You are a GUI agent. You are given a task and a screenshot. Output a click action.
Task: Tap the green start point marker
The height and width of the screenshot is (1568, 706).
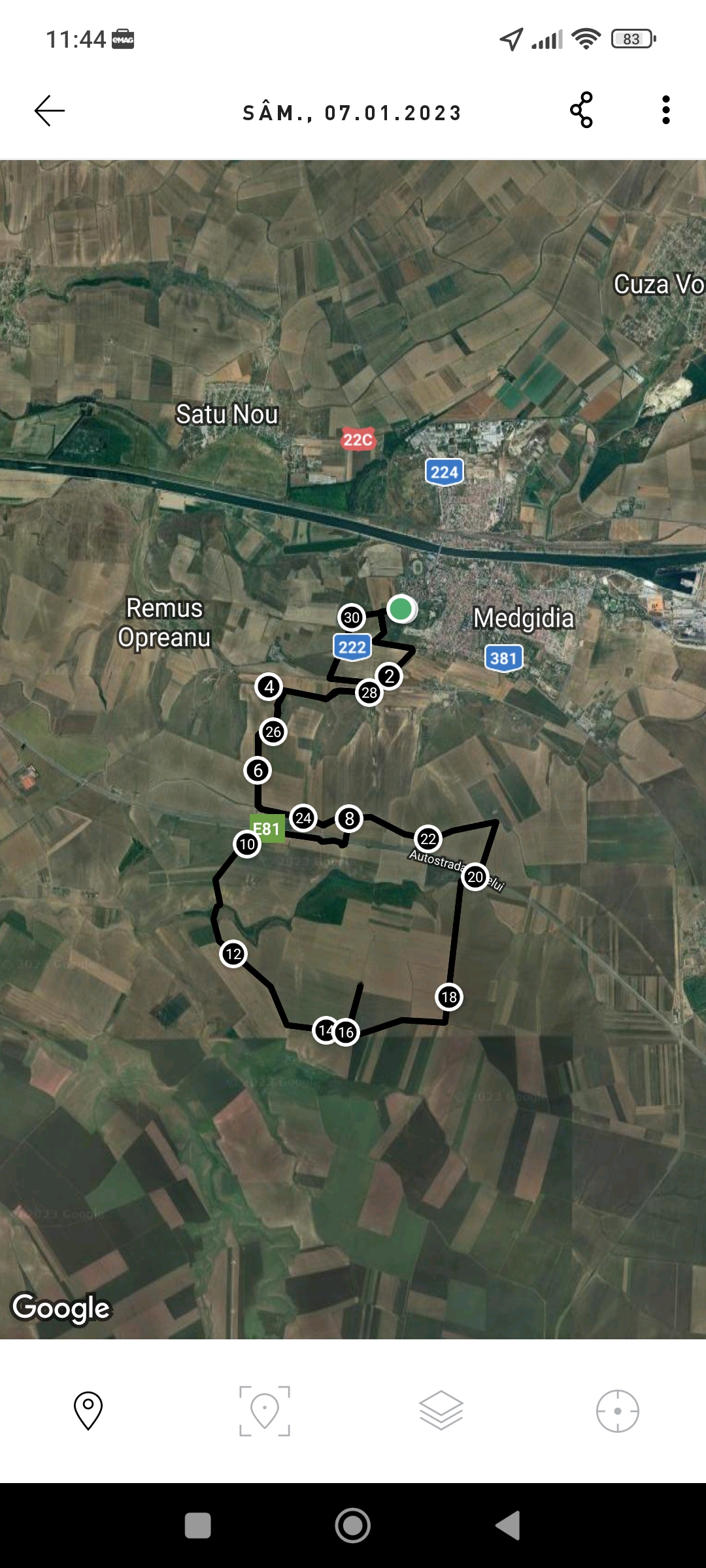pos(401,609)
